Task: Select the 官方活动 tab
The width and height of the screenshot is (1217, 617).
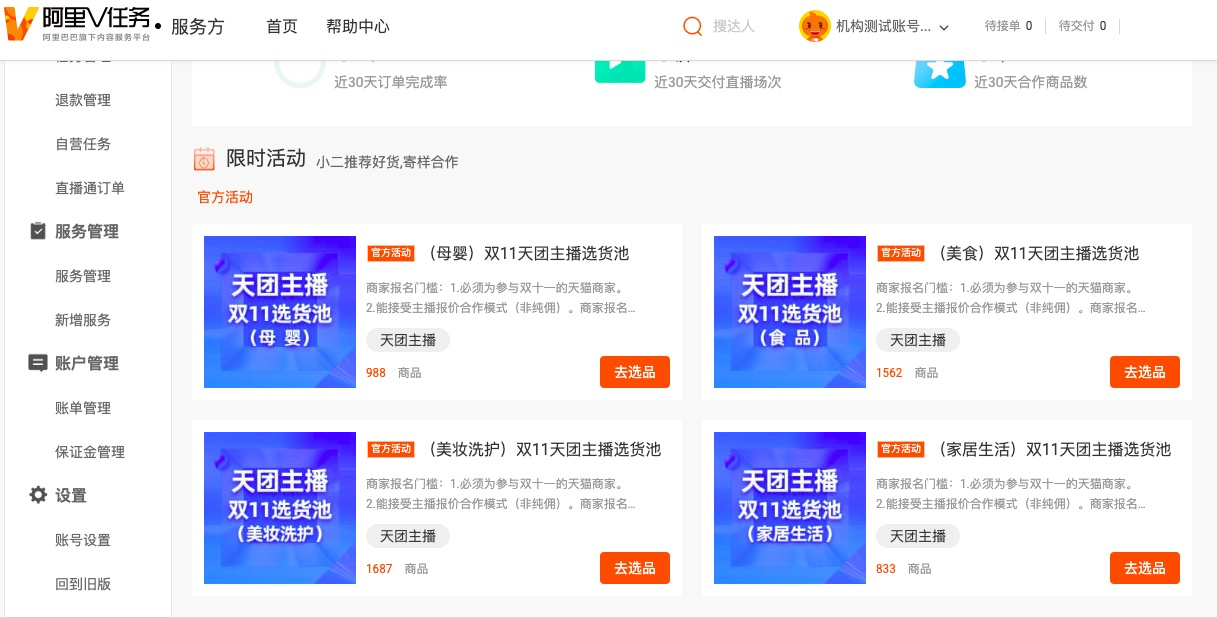Action: coord(225,197)
